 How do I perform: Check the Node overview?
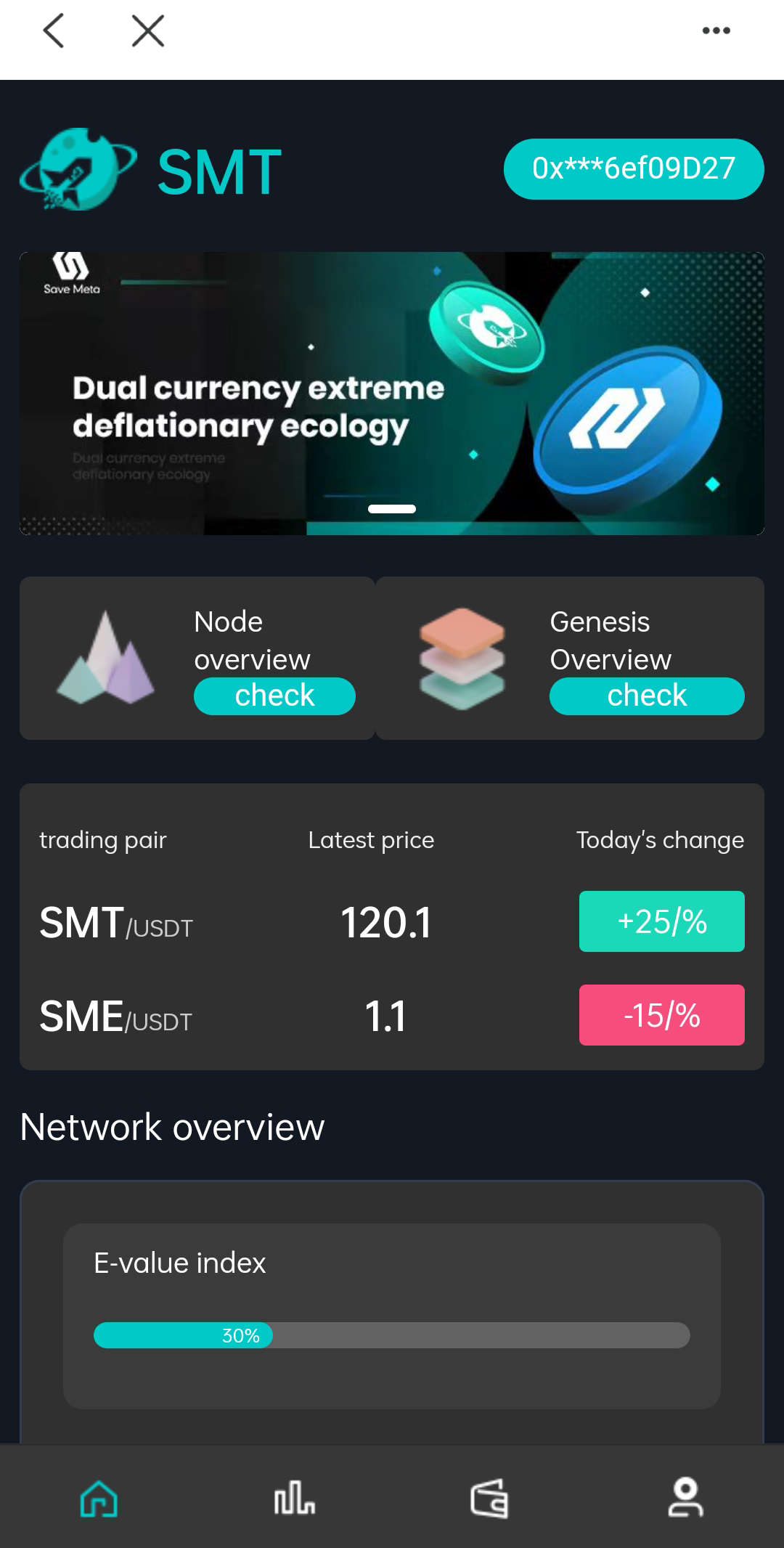click(274, 696)
